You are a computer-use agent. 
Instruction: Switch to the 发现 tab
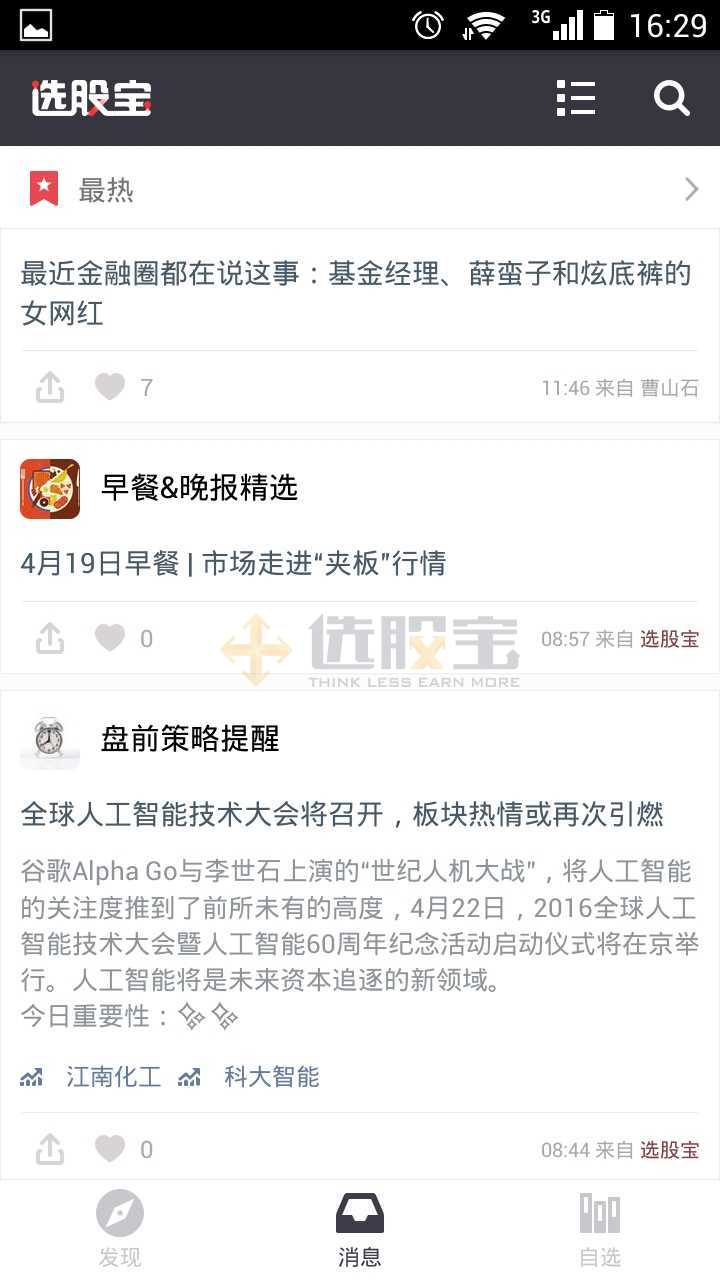click(120, 1230)
